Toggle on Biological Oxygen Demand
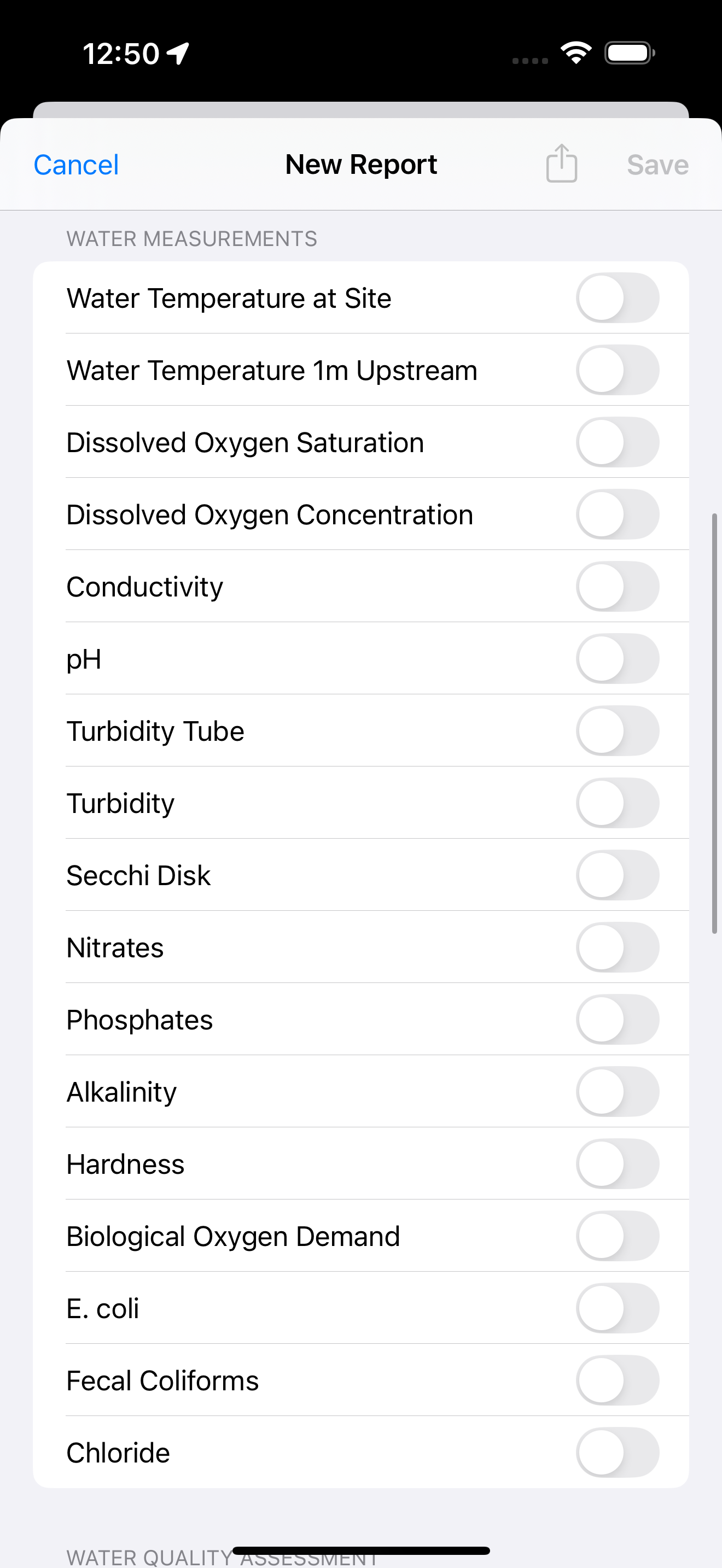 (x=618, y=1236)
